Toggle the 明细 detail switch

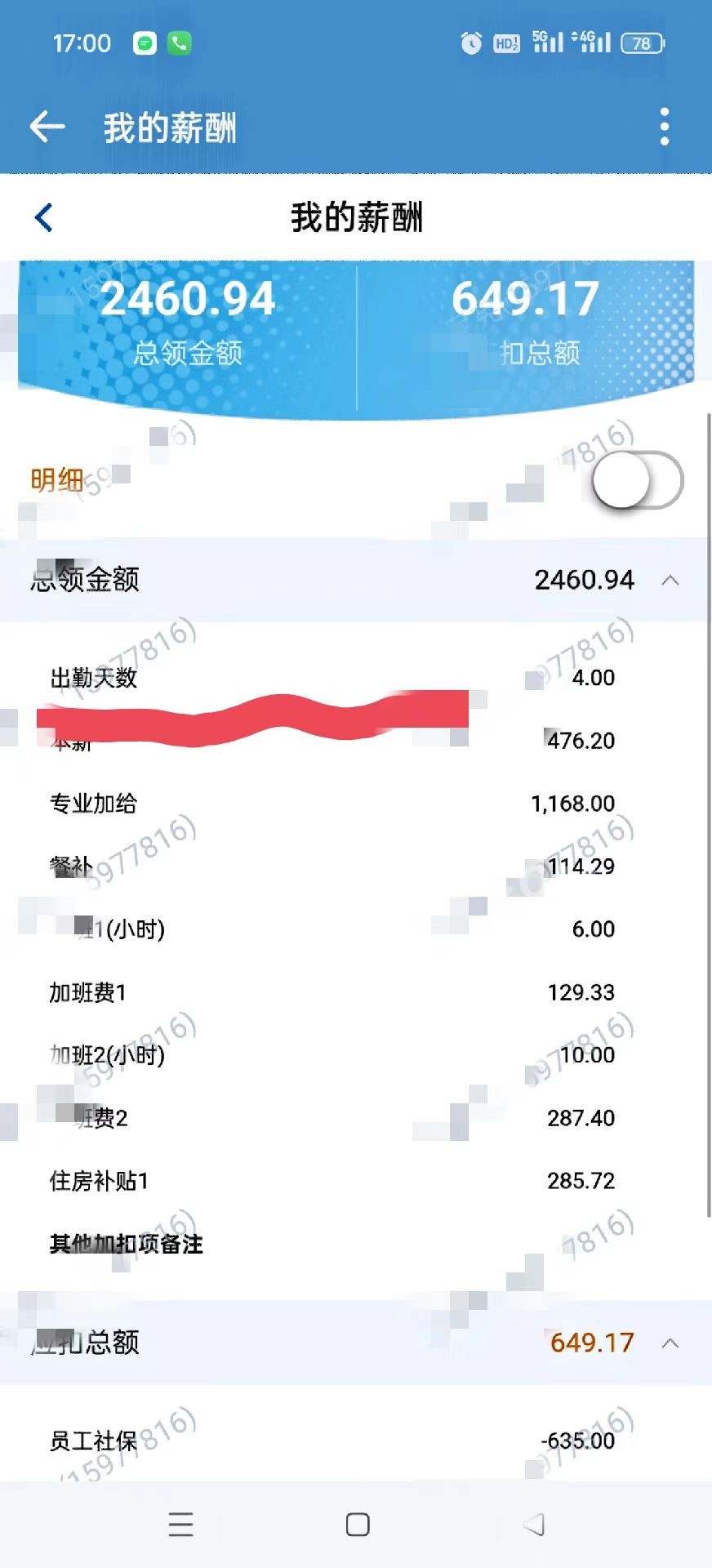[637, 480]
